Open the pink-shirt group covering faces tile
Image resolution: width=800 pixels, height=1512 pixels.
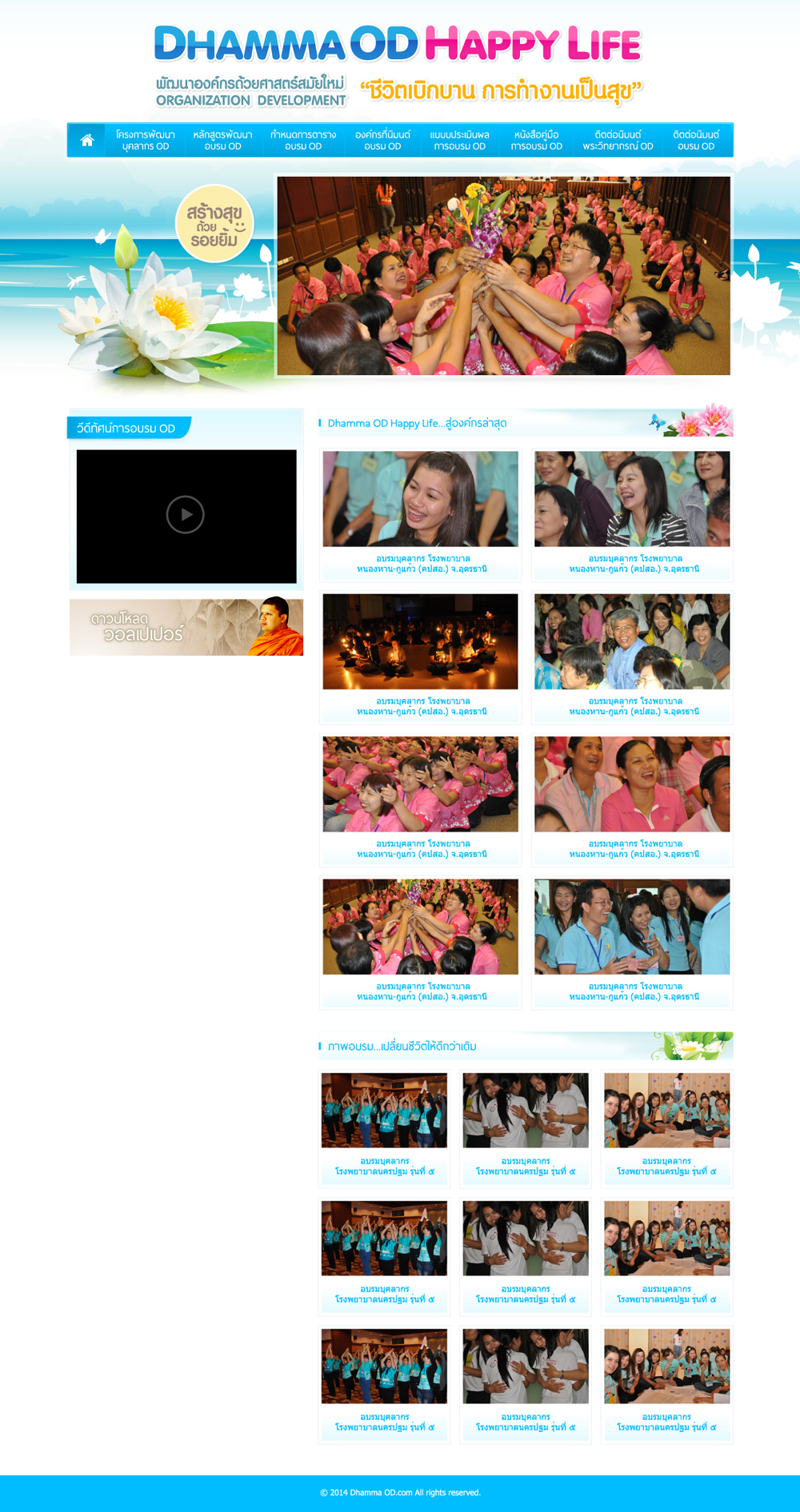[420, 784]
